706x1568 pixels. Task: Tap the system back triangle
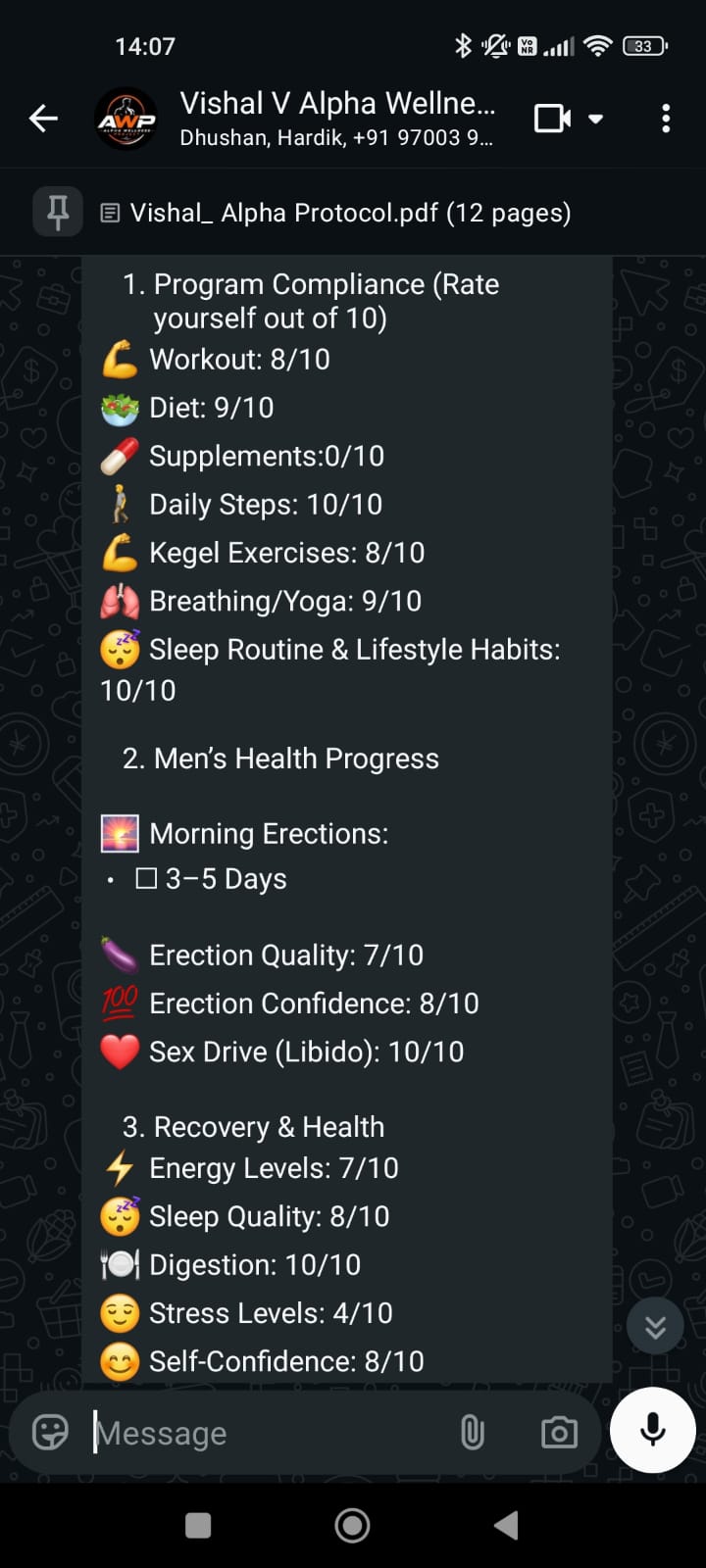[x=505, y=1525]
